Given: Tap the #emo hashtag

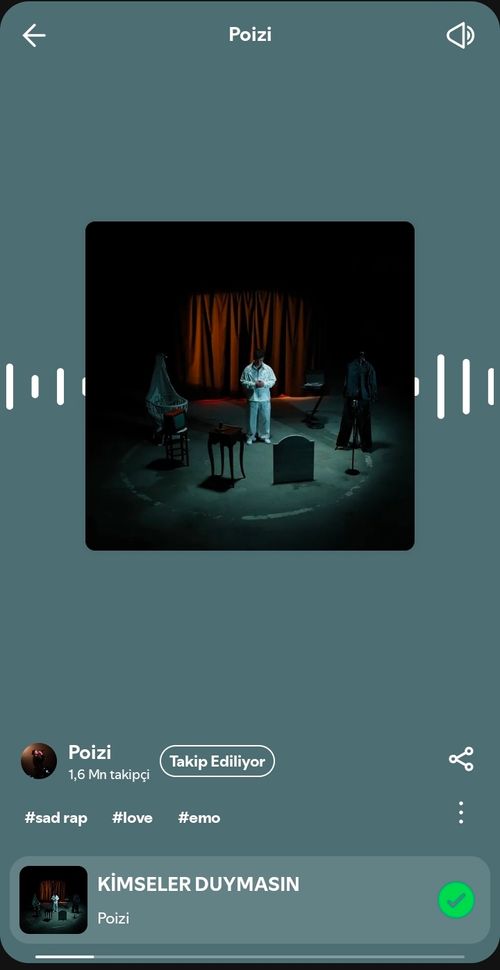Looking at the screenshot, I should [x=199, y=818].
